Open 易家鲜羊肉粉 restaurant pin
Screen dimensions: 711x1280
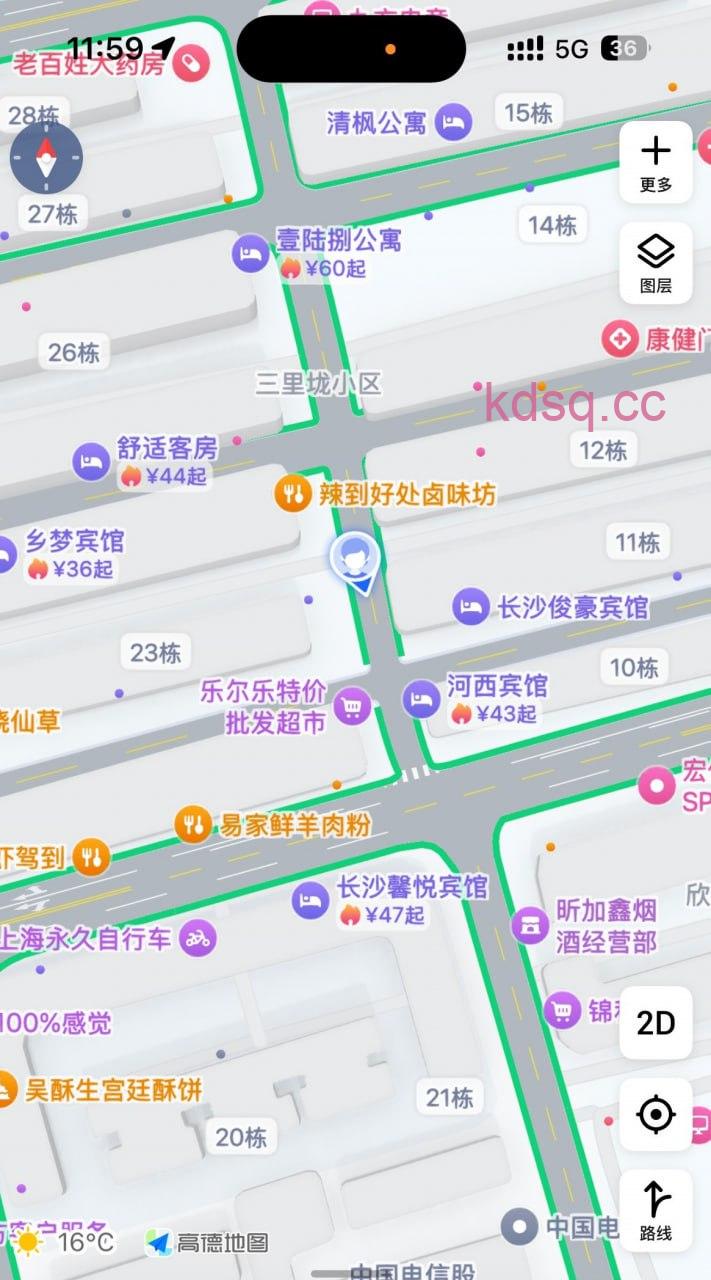pyautogui.click(x=193, y=825)
